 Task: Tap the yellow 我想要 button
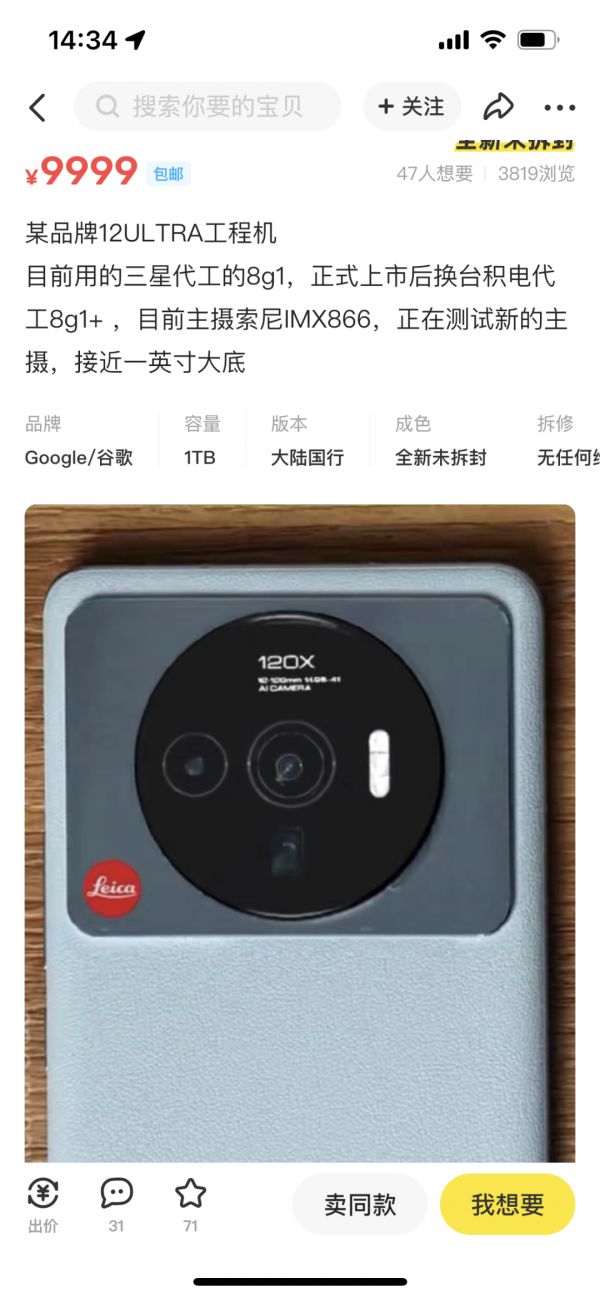pyautogui.click(x=507, y=1204)
